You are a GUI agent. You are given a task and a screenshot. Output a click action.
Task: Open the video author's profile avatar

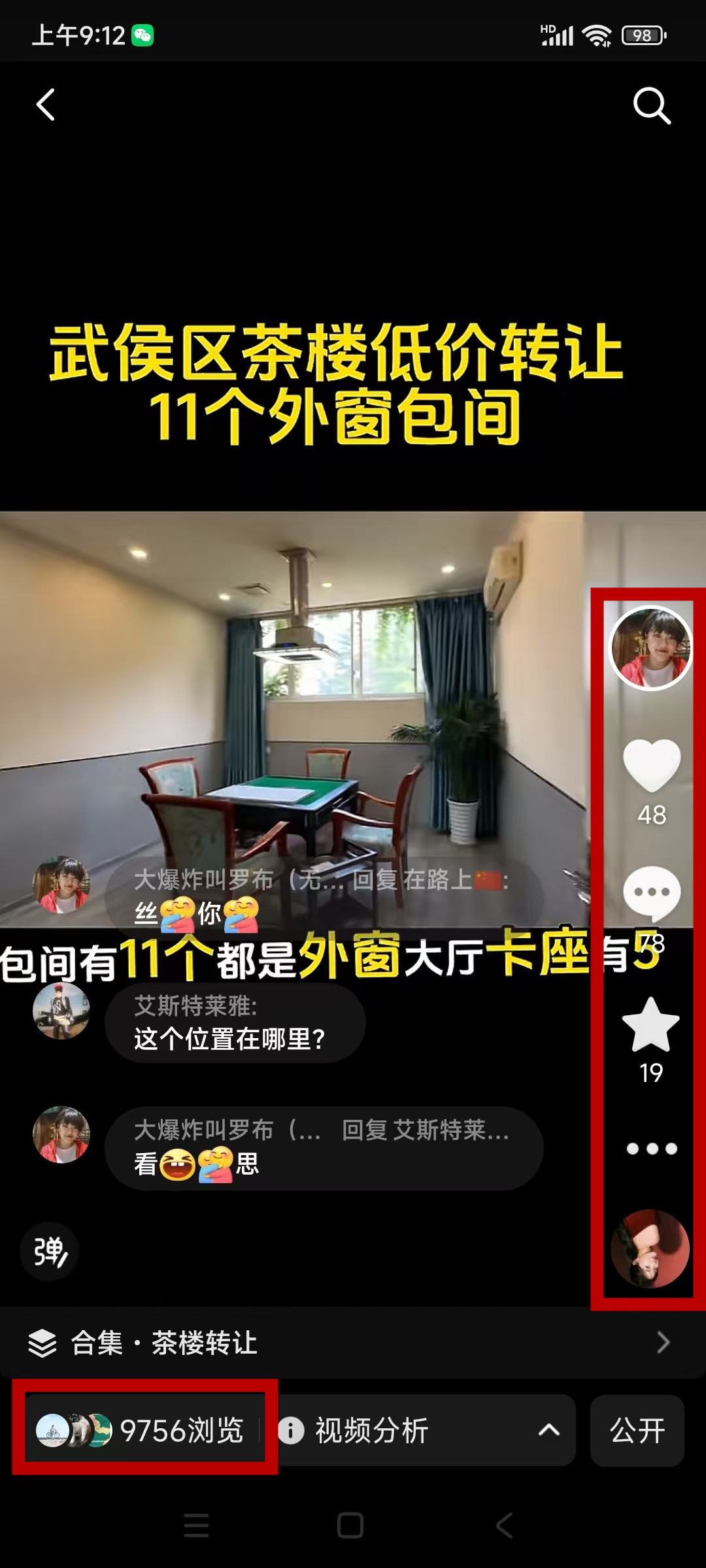click(x=650, y=648)
